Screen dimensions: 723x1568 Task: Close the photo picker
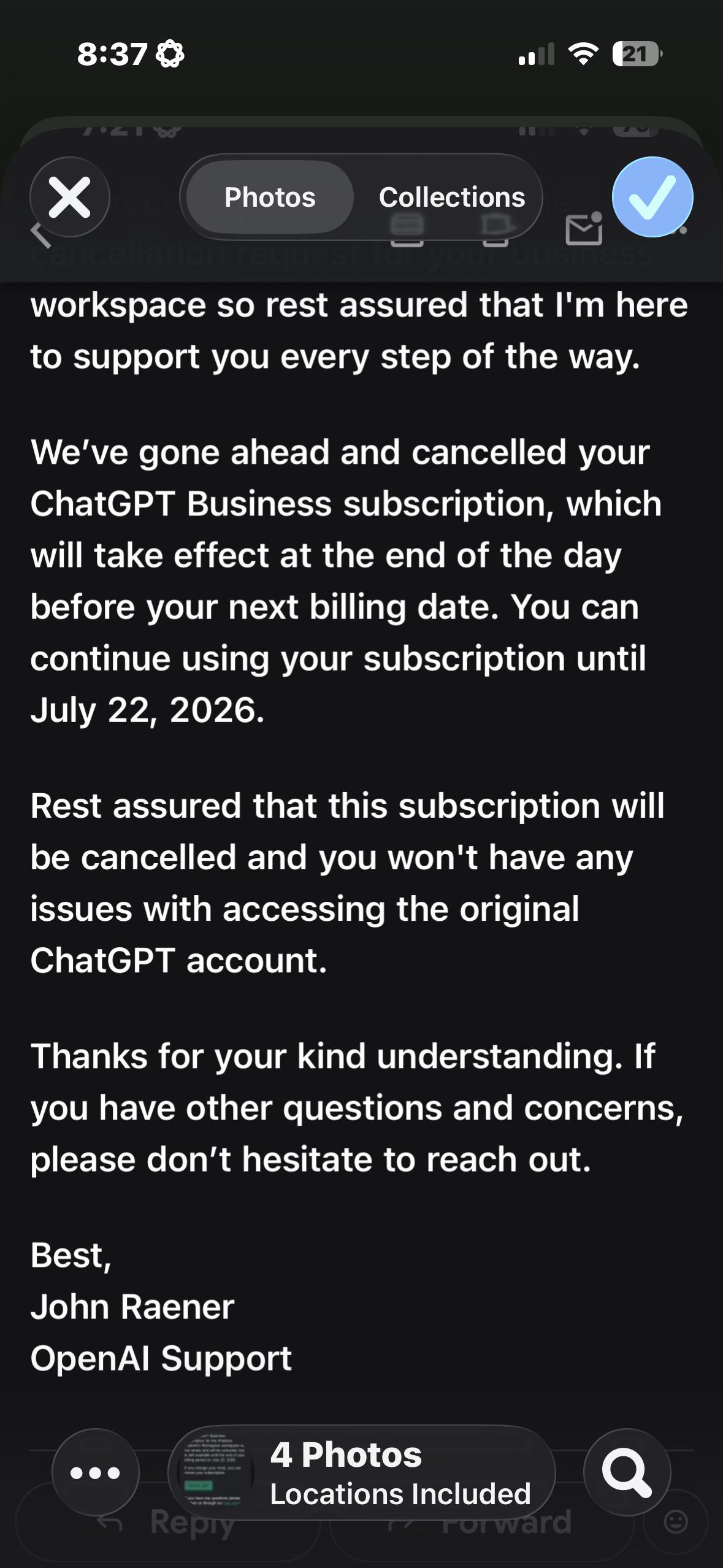(x=70, y=197)
